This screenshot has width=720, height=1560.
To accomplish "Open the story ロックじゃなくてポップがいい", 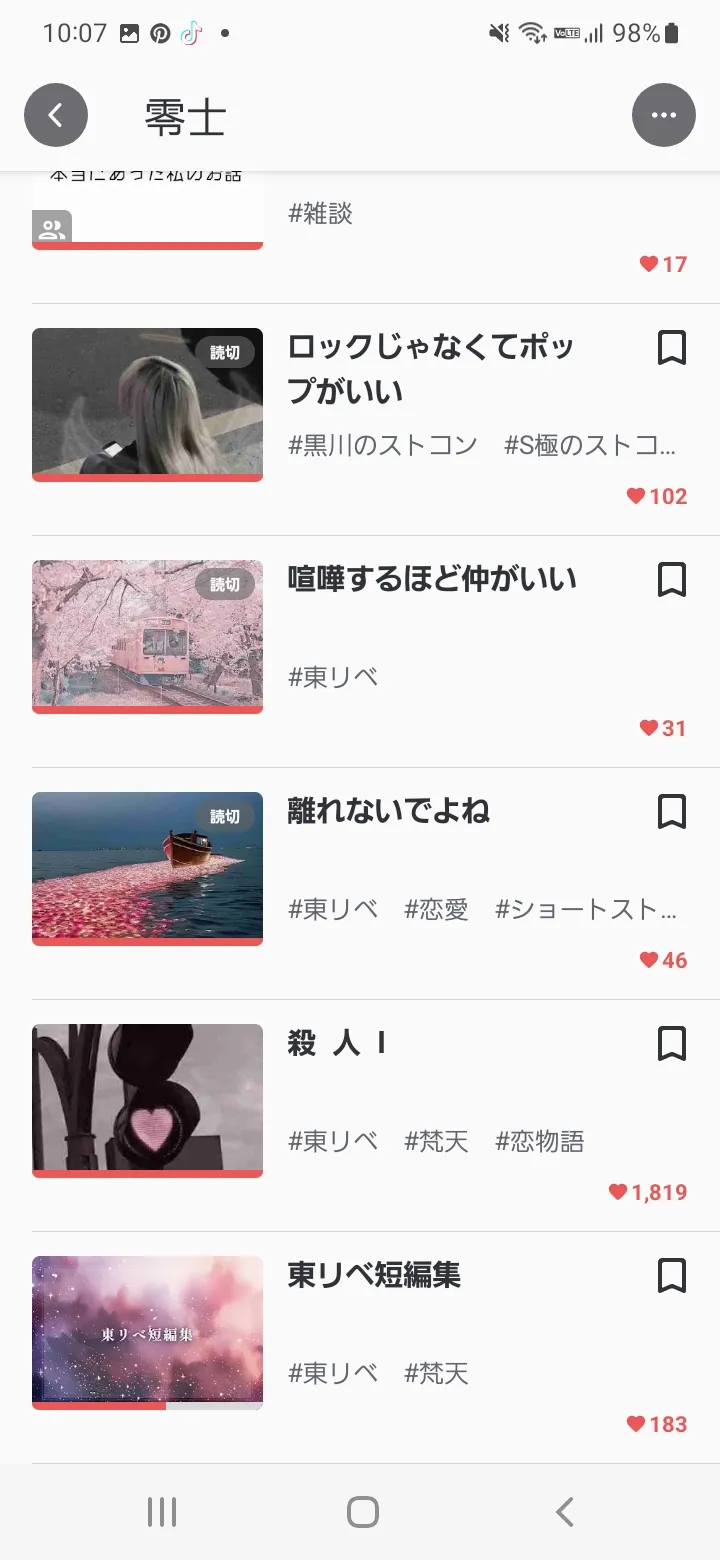I will [x=430, y=368].
